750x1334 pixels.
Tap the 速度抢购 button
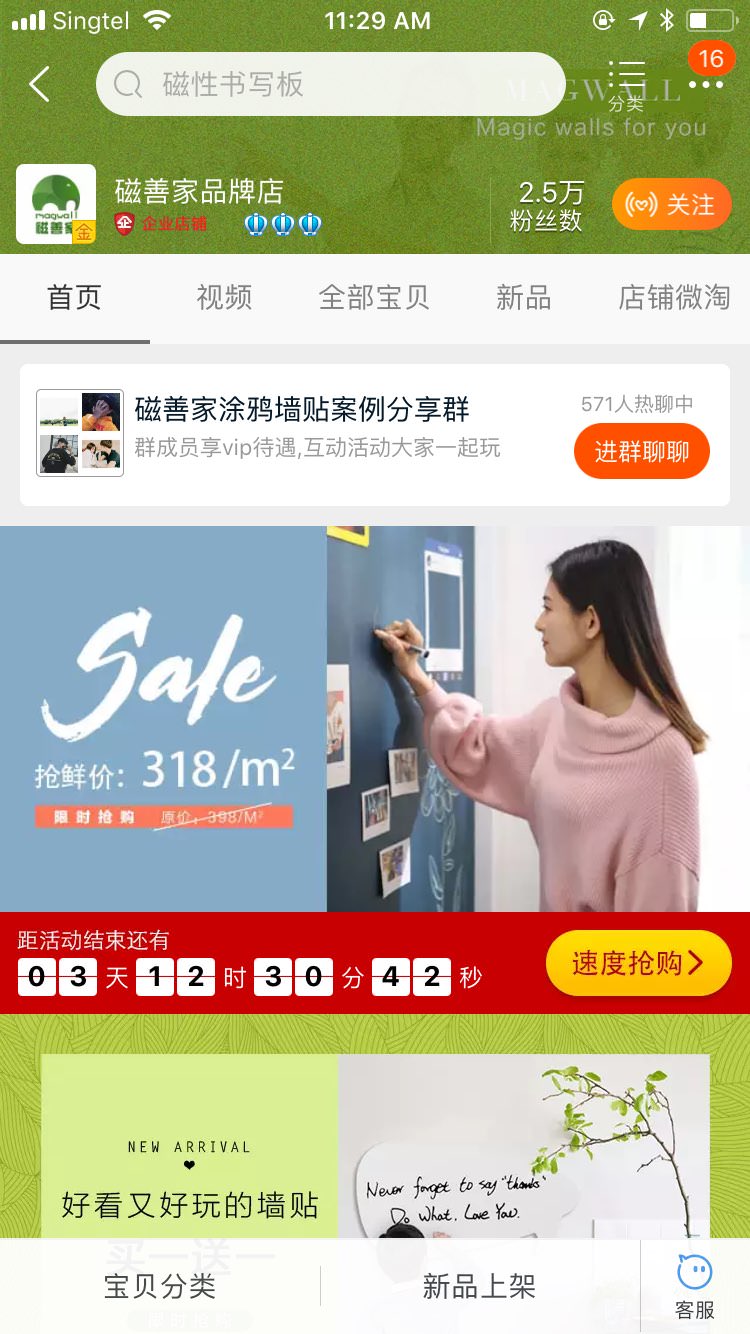pyautogui.click(x=638, y=963)
